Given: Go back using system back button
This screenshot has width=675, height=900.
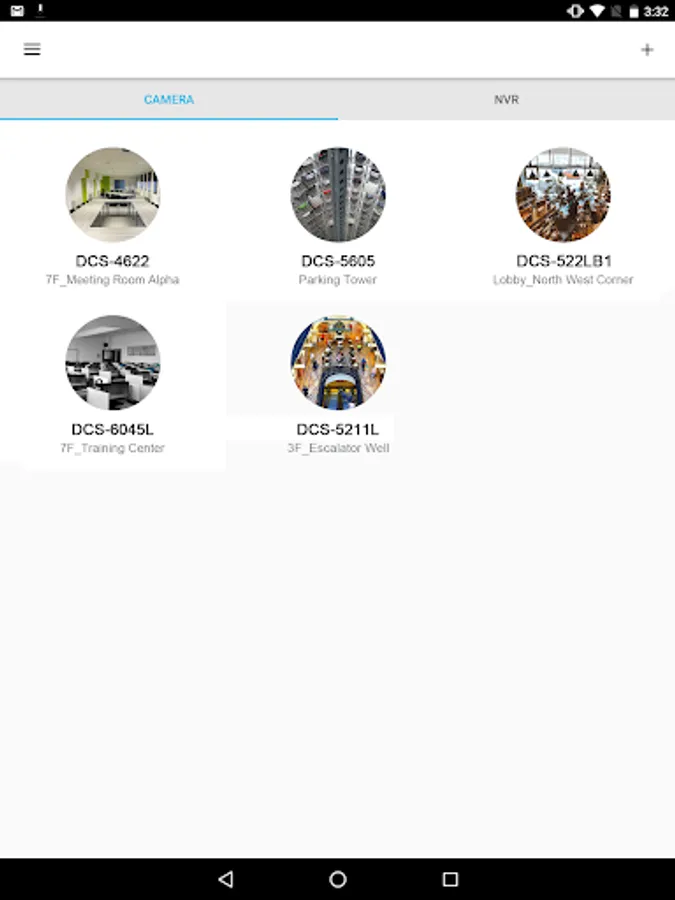Looking at the screenshot, I should pos(226,879).
